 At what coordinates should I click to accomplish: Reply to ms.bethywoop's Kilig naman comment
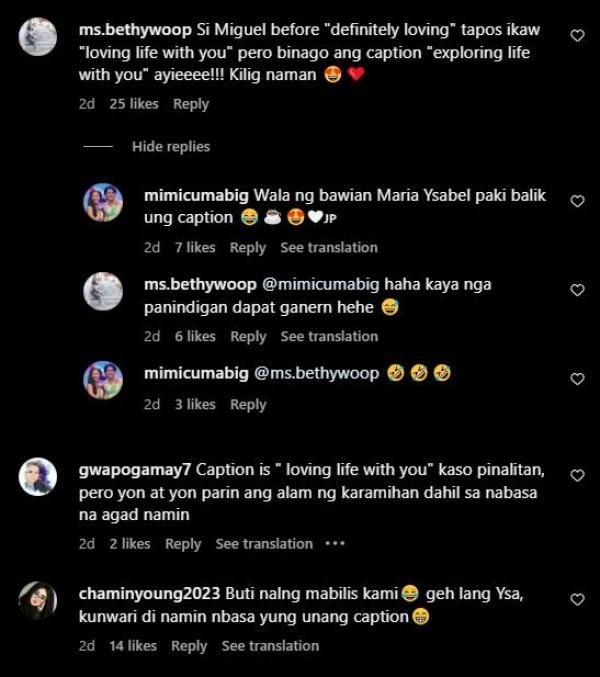[x=190, y=104]
